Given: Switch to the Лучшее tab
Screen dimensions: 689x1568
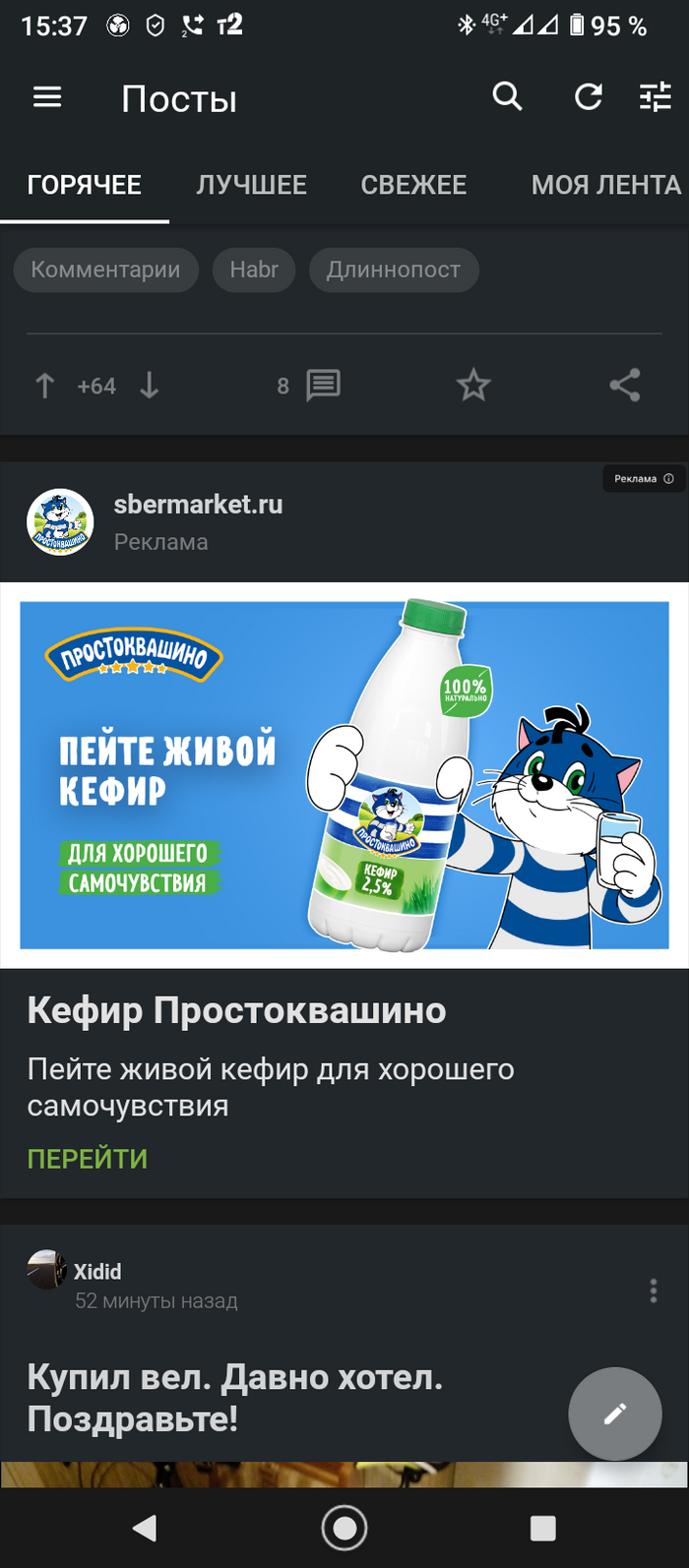Looking at the screenshot, I should [251, 185].
